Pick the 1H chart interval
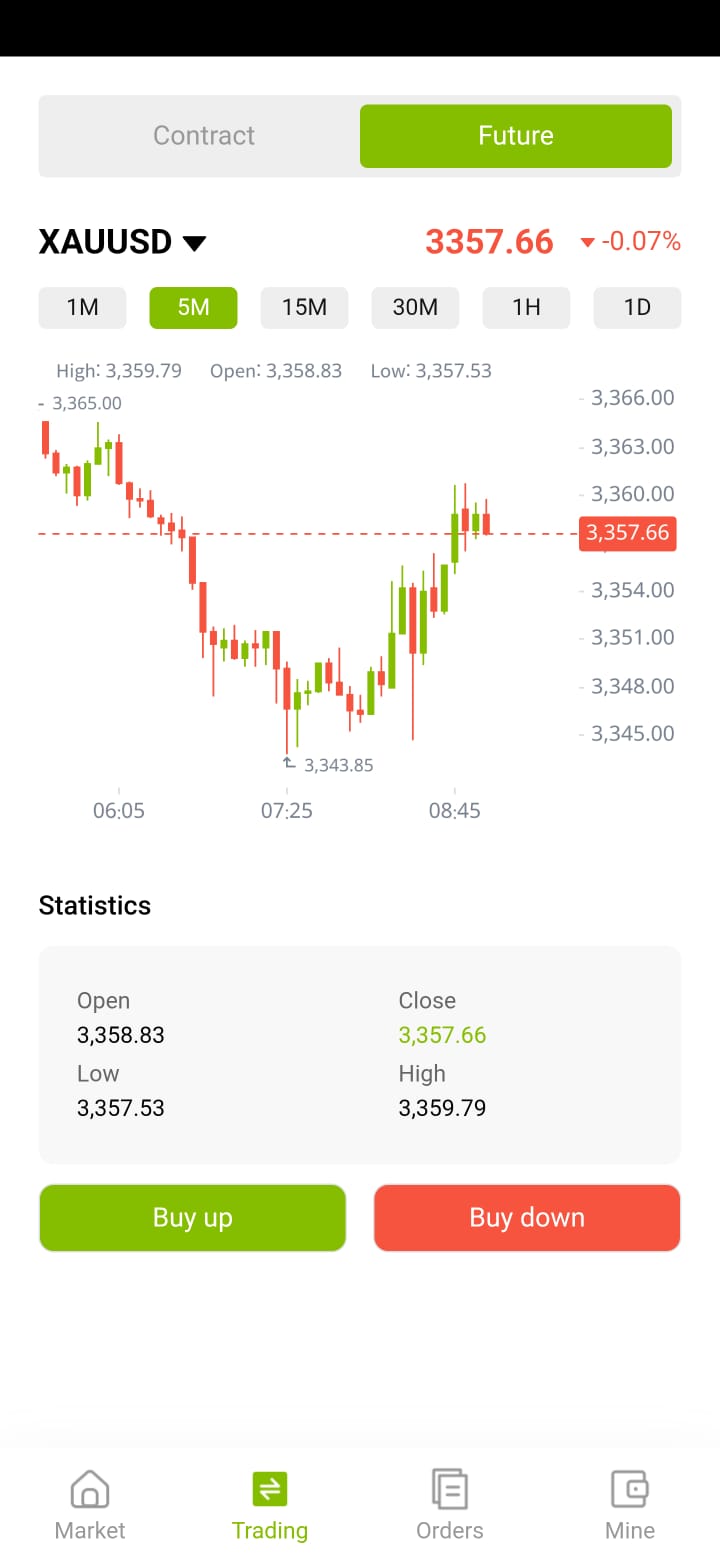The image size is (720, 1560). tap(527, 308)
